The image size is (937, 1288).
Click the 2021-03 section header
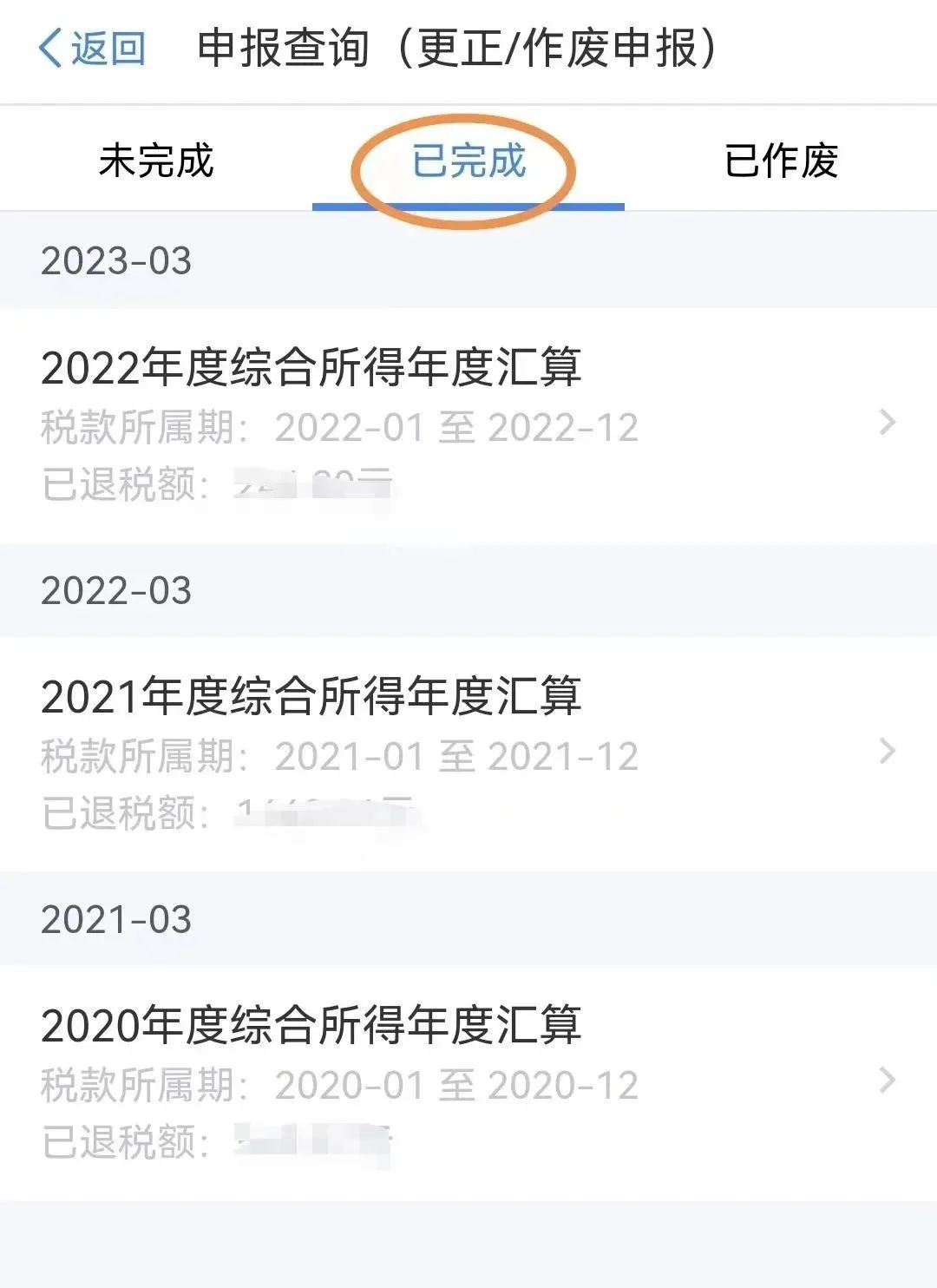[117, 917]
